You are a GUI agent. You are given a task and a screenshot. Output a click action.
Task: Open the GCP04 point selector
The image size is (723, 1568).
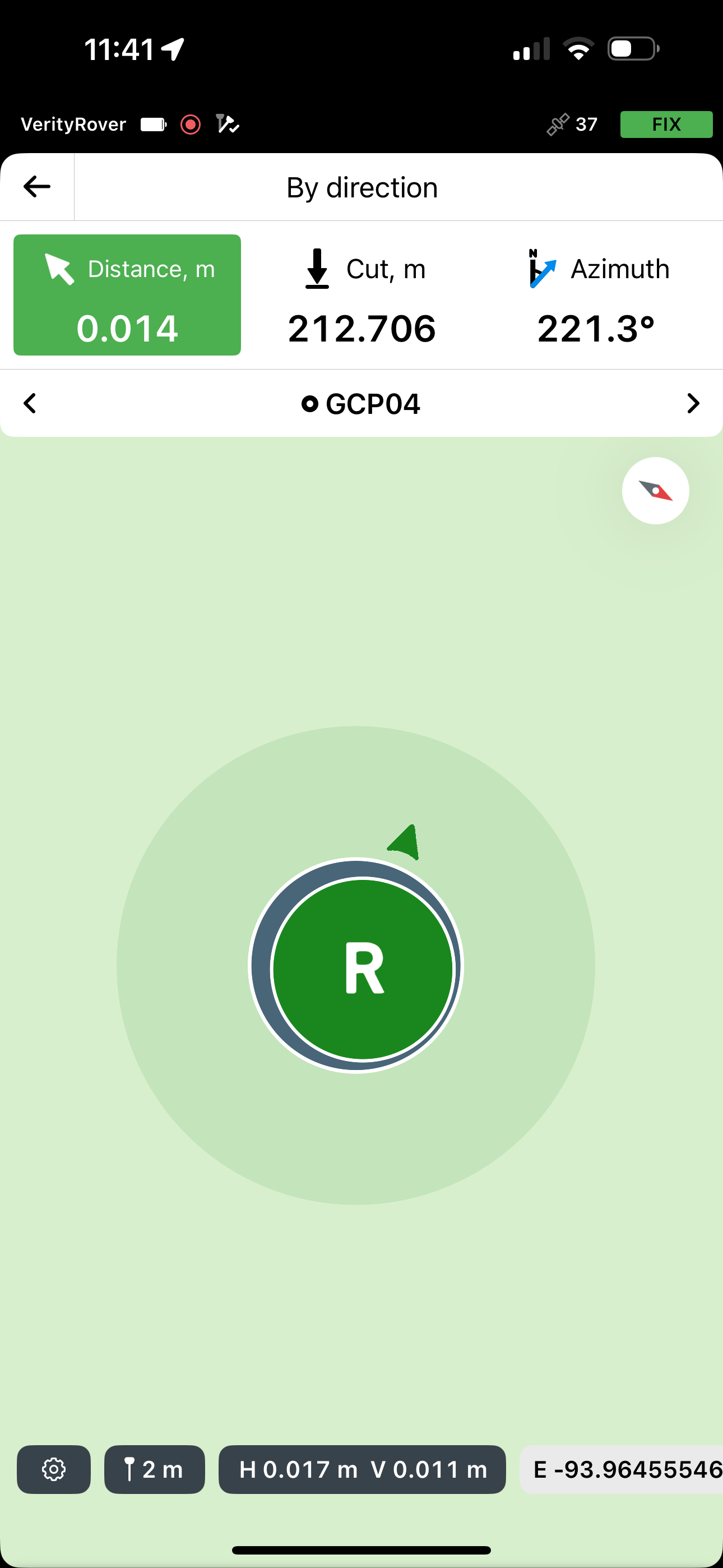[x=361, y=404]
